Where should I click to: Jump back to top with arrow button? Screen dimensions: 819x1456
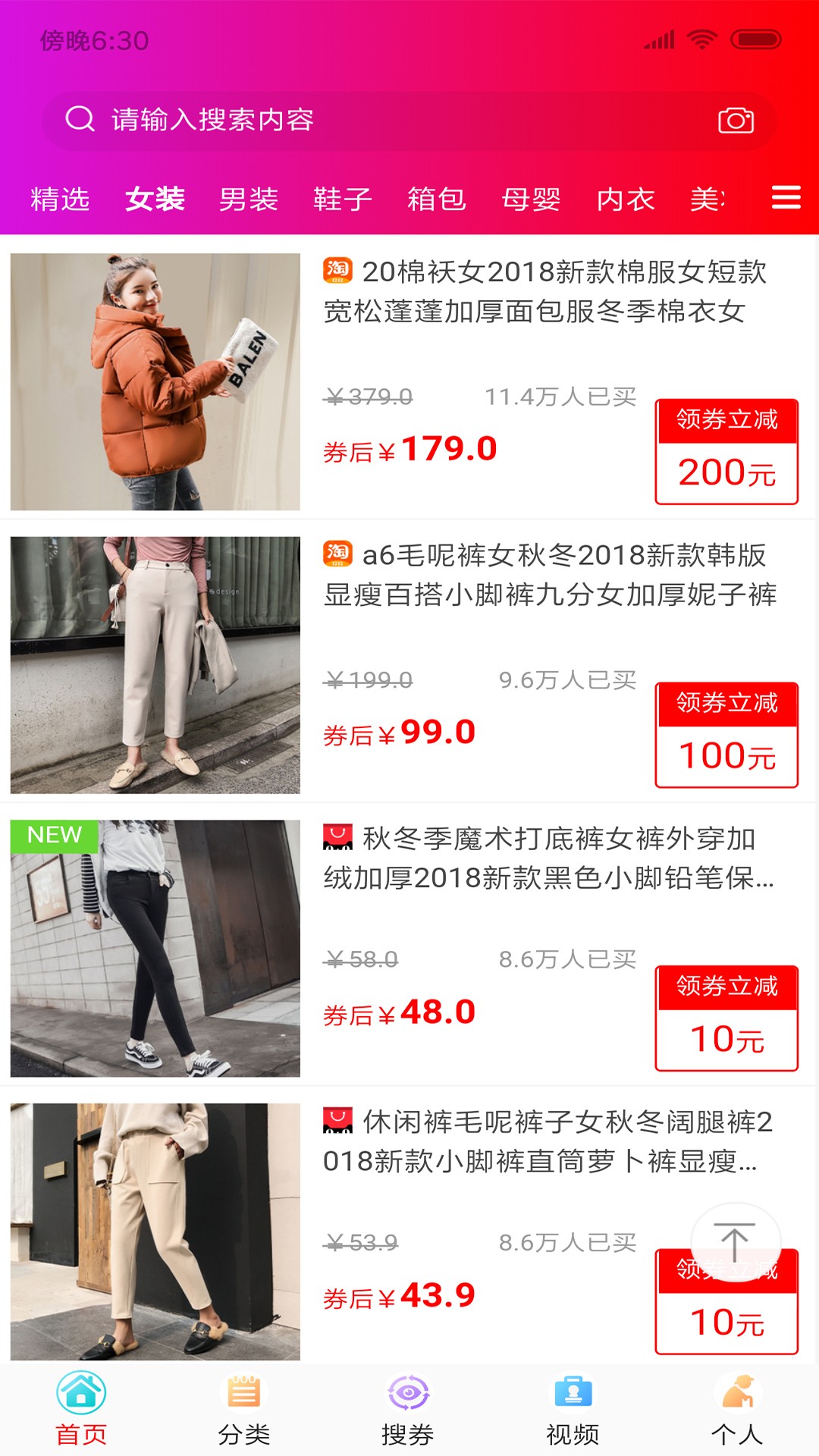[734, 1241]
